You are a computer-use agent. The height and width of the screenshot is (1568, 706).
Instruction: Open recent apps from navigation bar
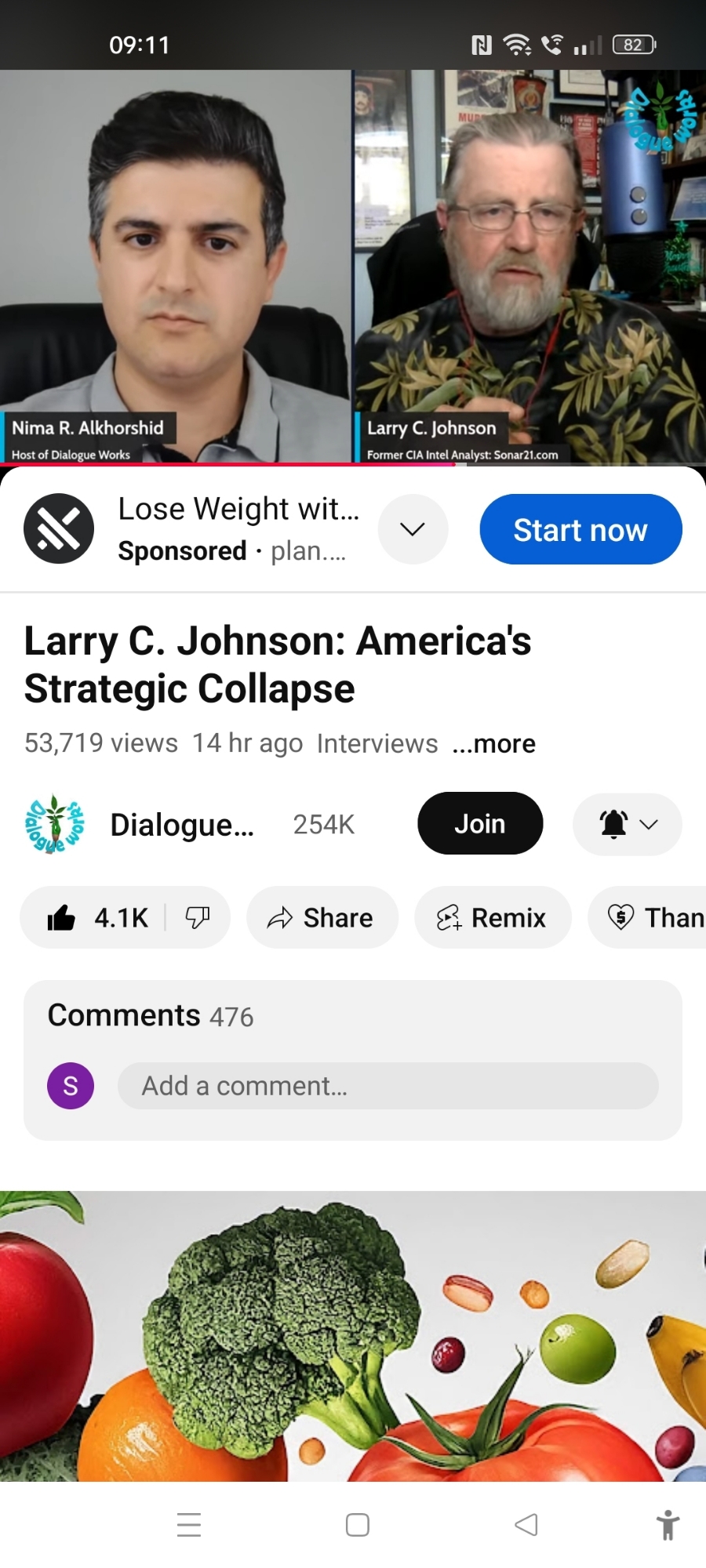[189, 1525]
